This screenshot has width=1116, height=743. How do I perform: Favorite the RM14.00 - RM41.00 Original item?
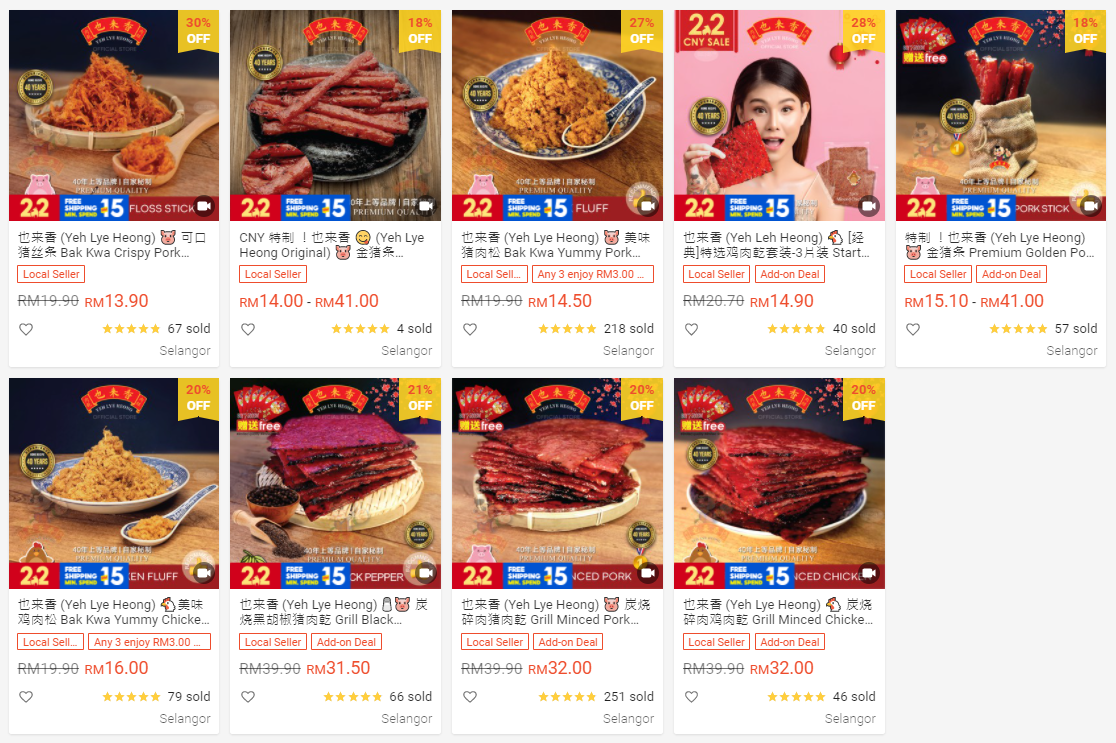(x=248, y=329)
